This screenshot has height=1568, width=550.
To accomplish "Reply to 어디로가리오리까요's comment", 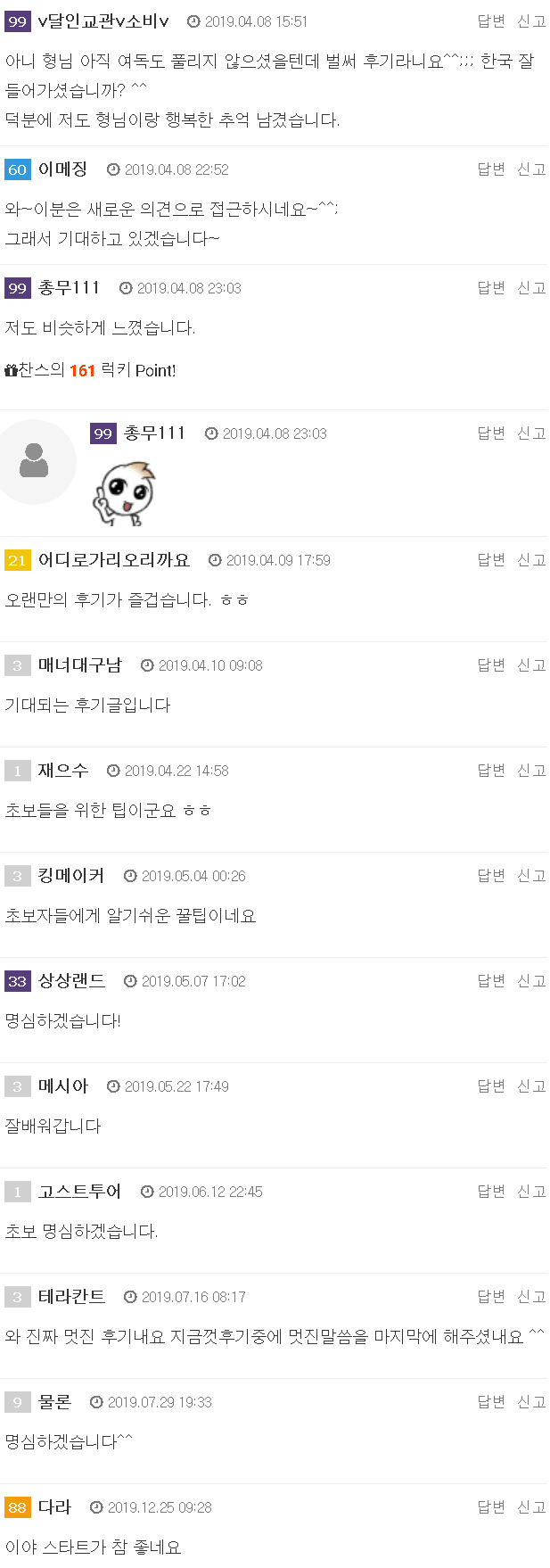I will click(x=490, y=559).
